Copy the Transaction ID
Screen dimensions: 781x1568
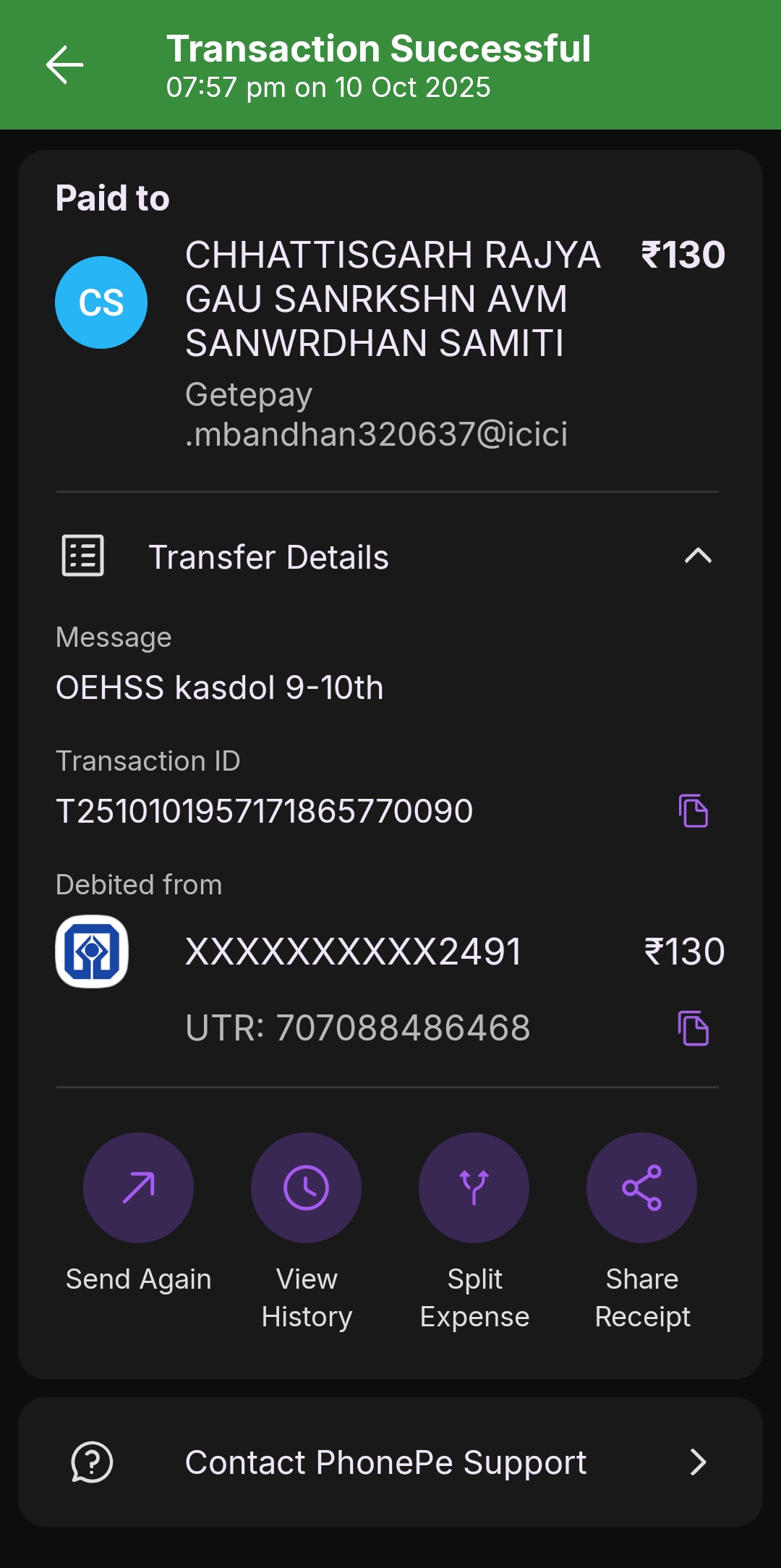click(x=693, y=810)
